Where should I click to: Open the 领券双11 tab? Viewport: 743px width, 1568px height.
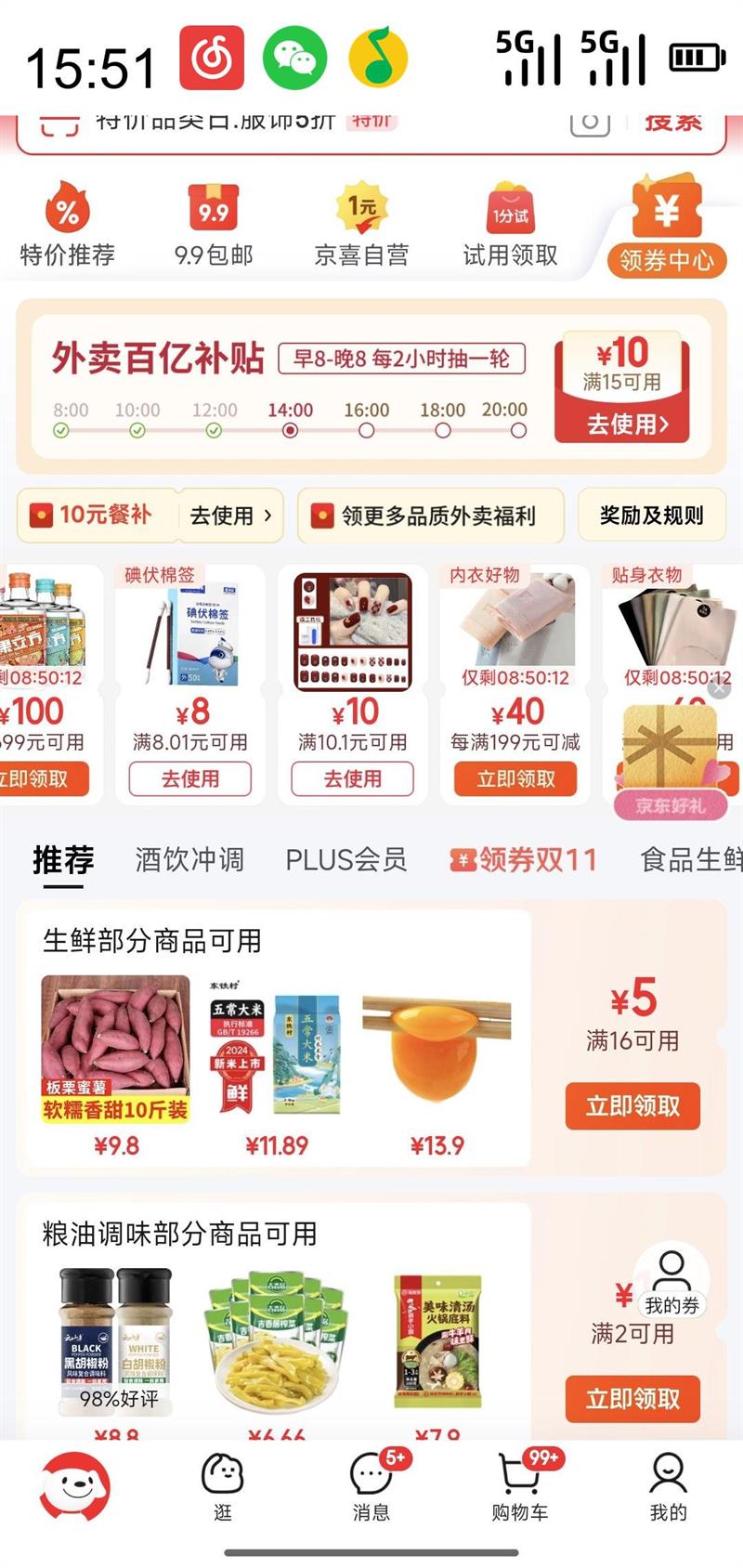point(523,859)
